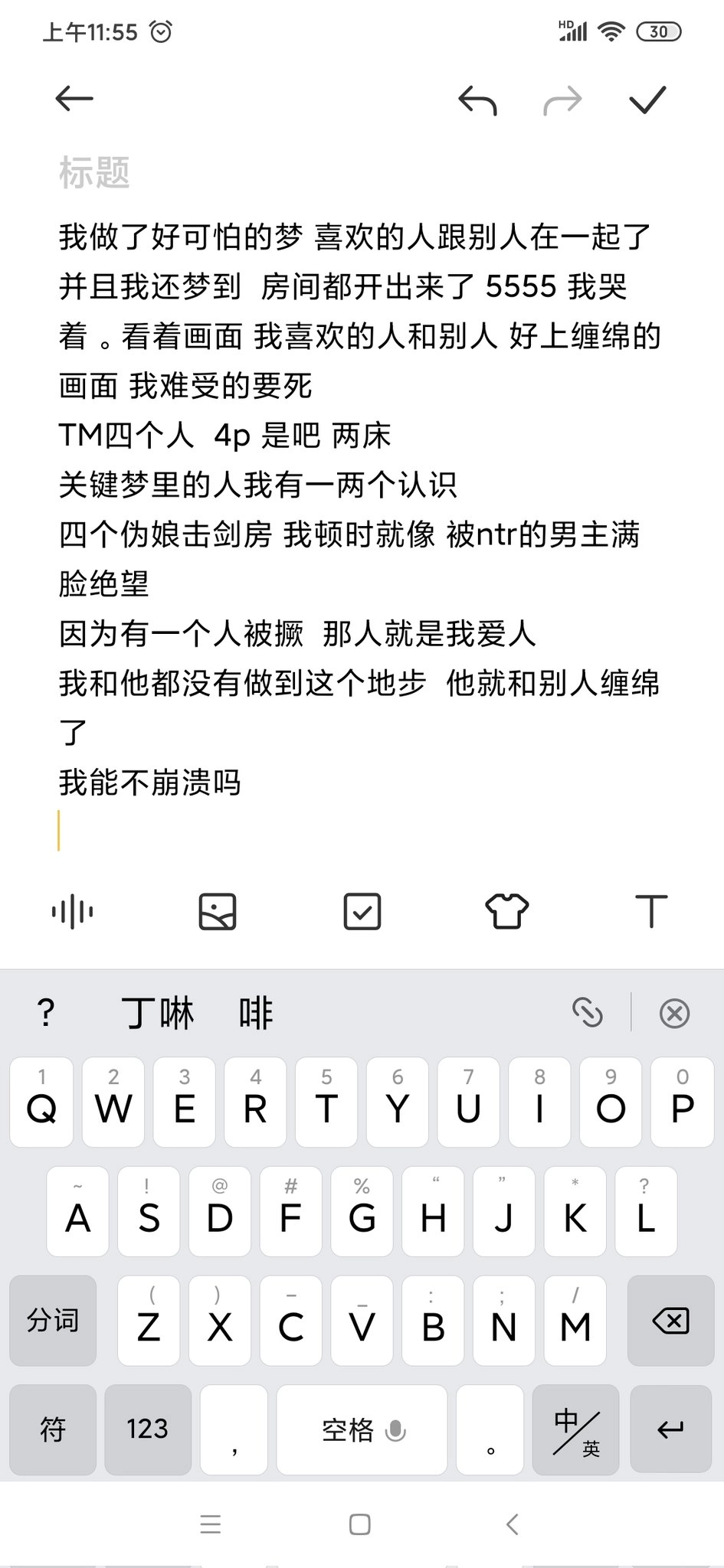
Task: Redo the reverted edit
Action: pyautogui.click(x=562, y=100)
